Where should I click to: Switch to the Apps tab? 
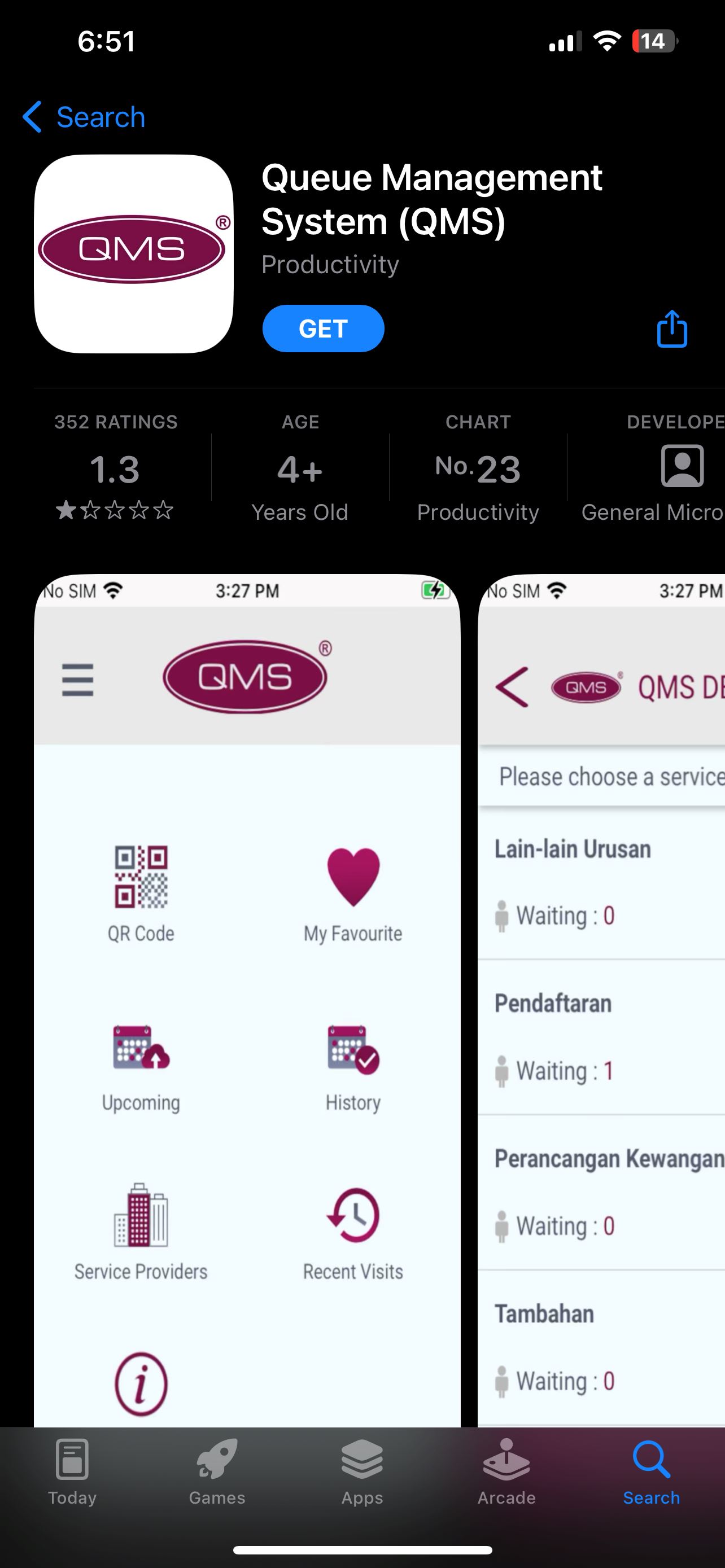(362, 1472)
